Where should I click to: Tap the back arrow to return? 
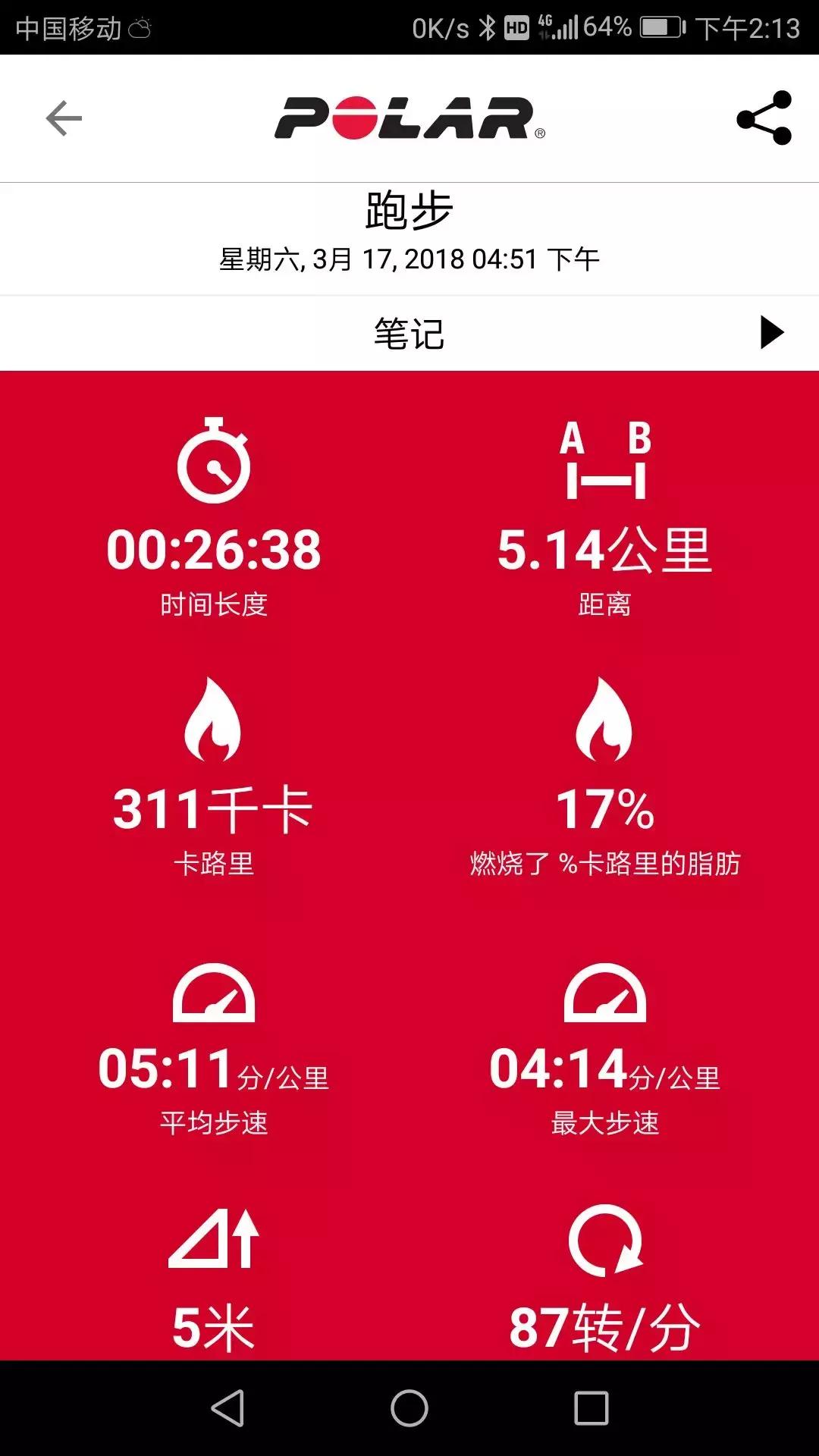63,118
